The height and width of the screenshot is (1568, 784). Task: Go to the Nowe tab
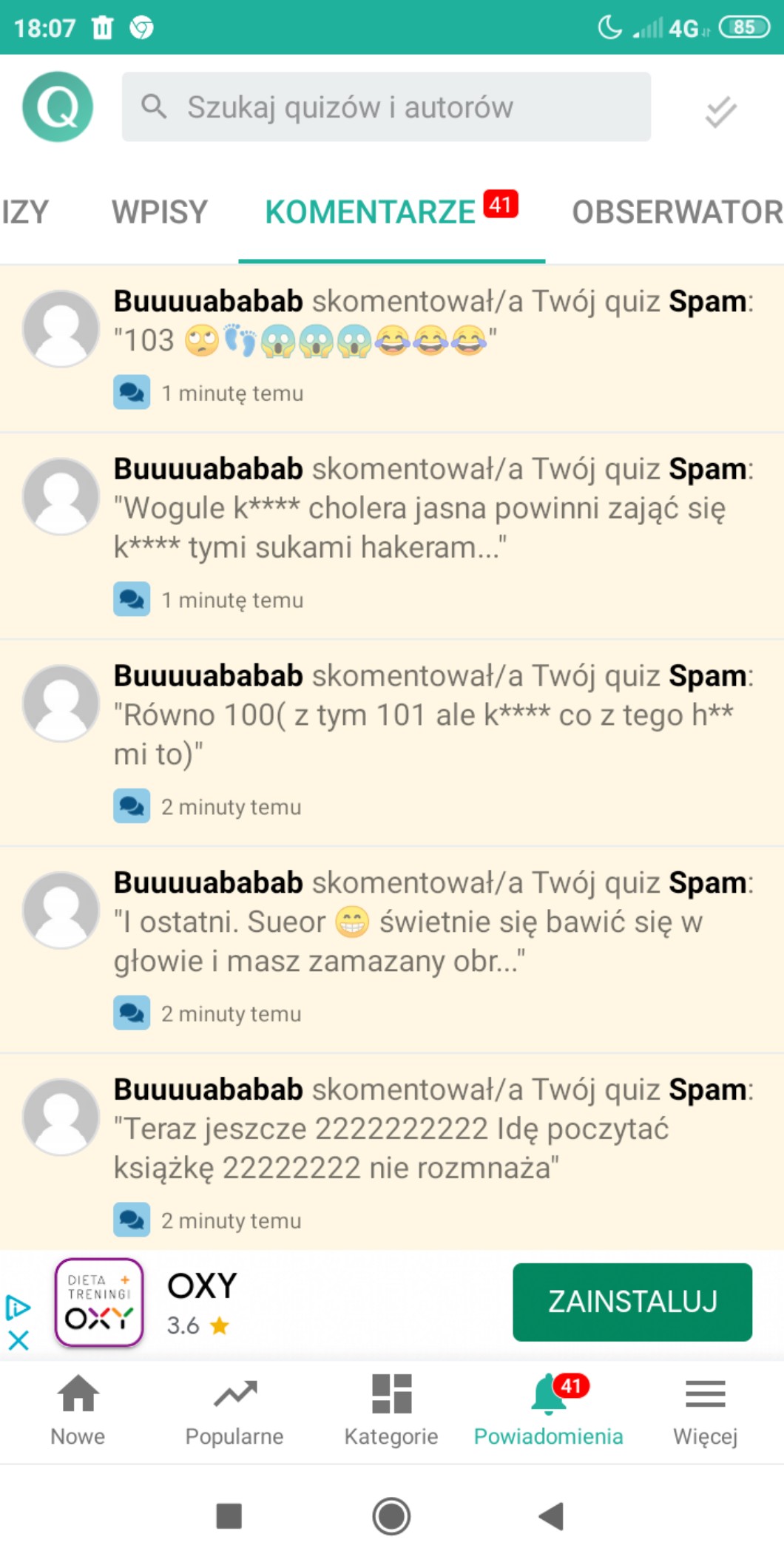[x=78, y=1410]
